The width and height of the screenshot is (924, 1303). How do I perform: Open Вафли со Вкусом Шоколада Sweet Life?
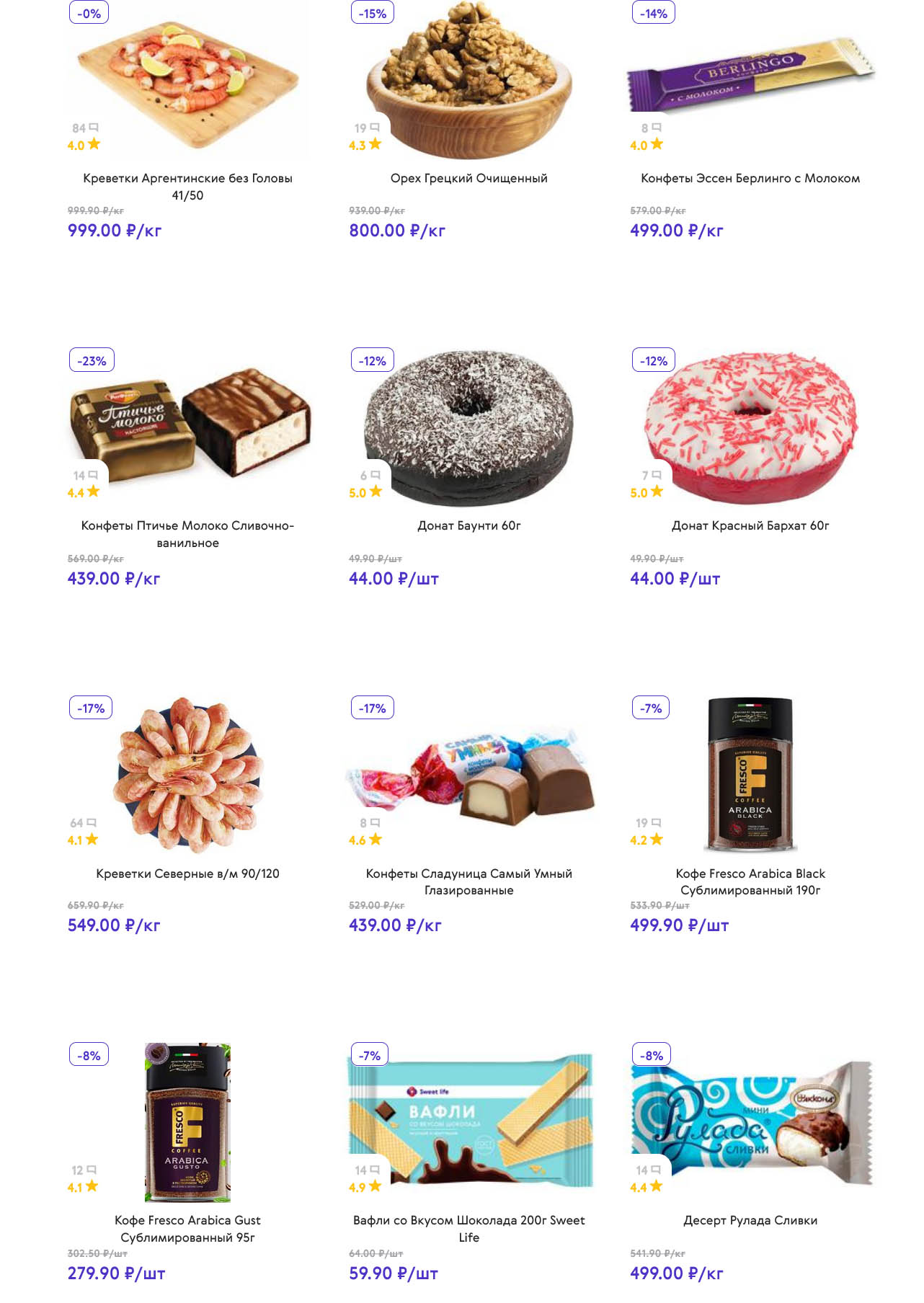pos(468,1228)
